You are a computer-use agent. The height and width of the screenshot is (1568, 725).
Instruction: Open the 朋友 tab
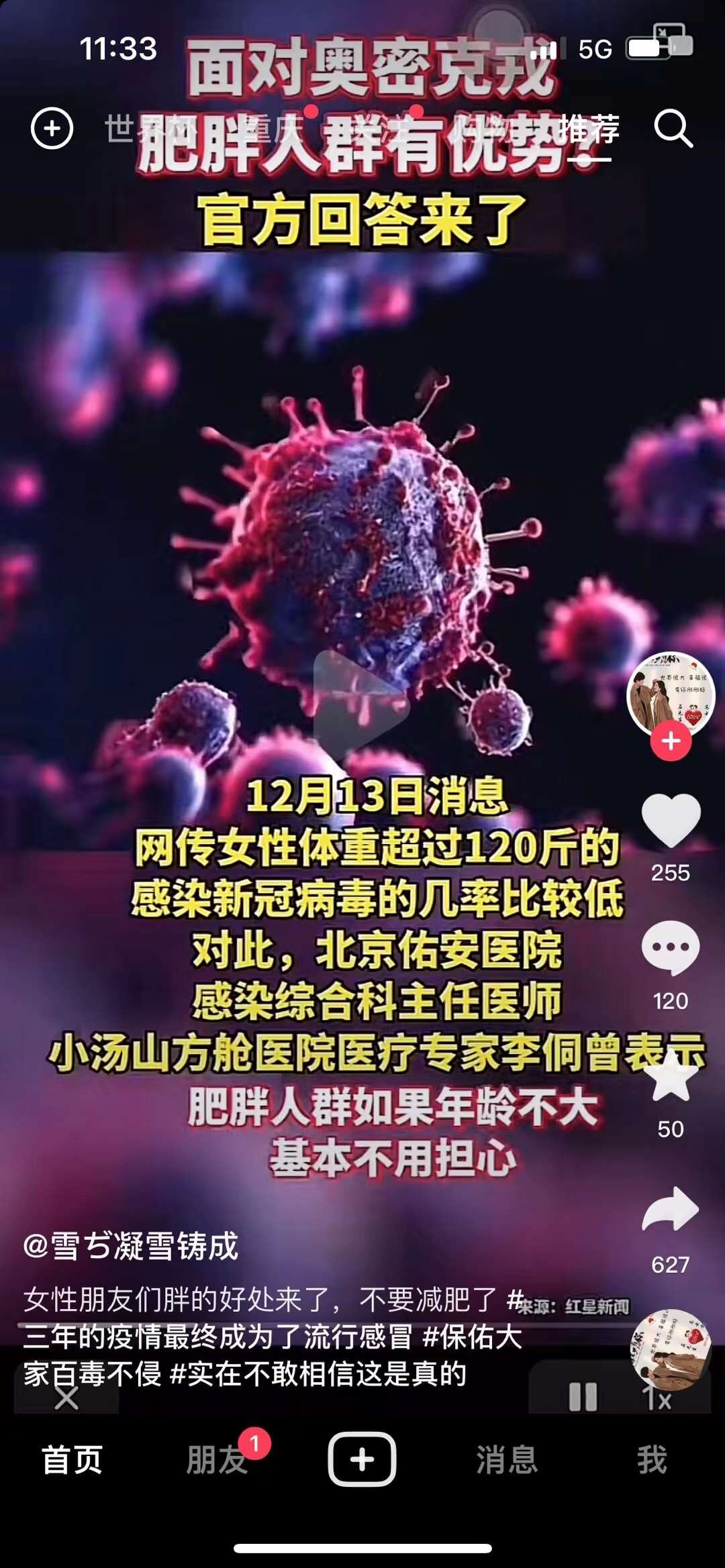217,1460
